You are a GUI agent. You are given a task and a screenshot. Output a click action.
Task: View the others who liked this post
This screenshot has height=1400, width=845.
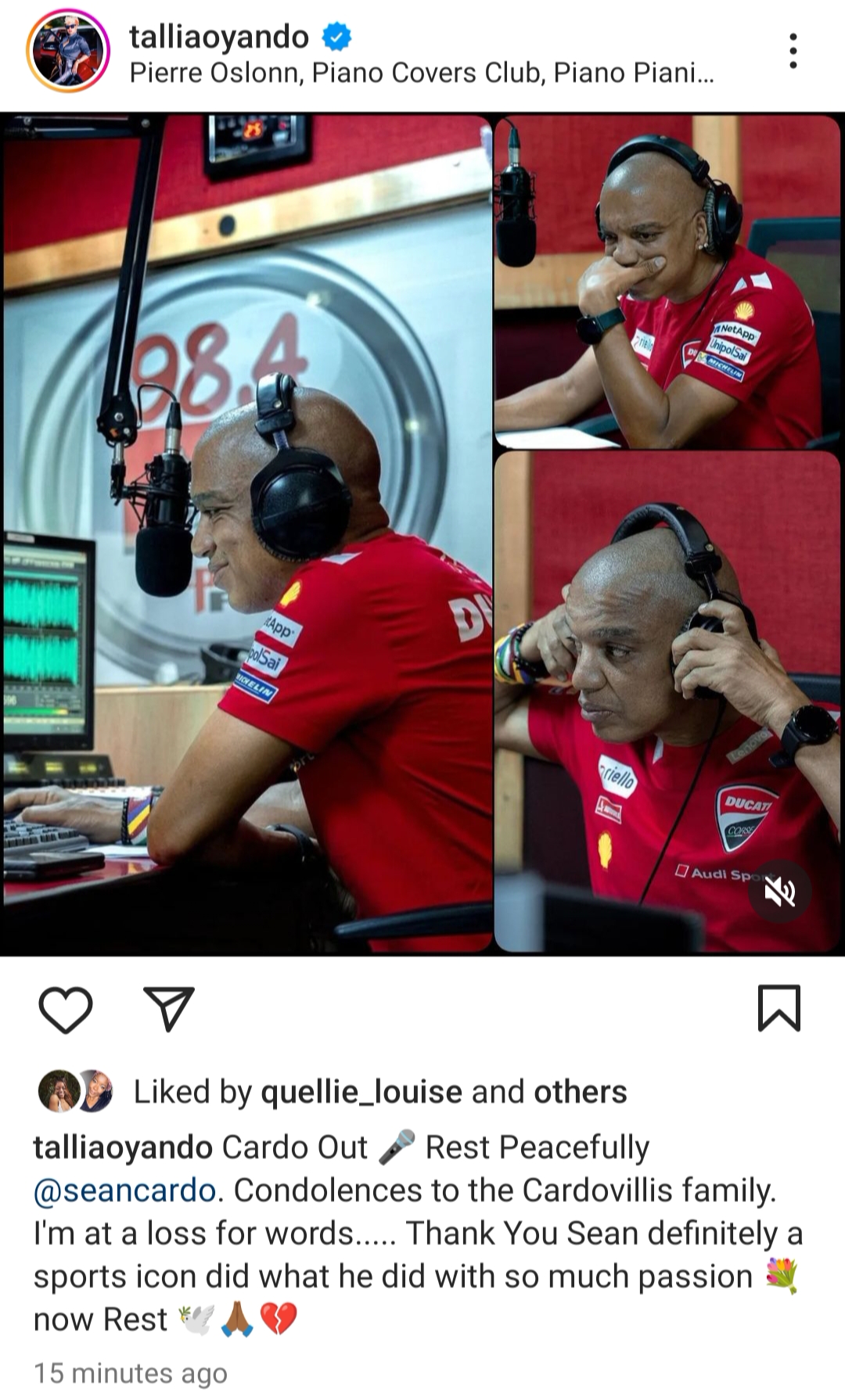pyautogui.click(x=580, y=1092)
